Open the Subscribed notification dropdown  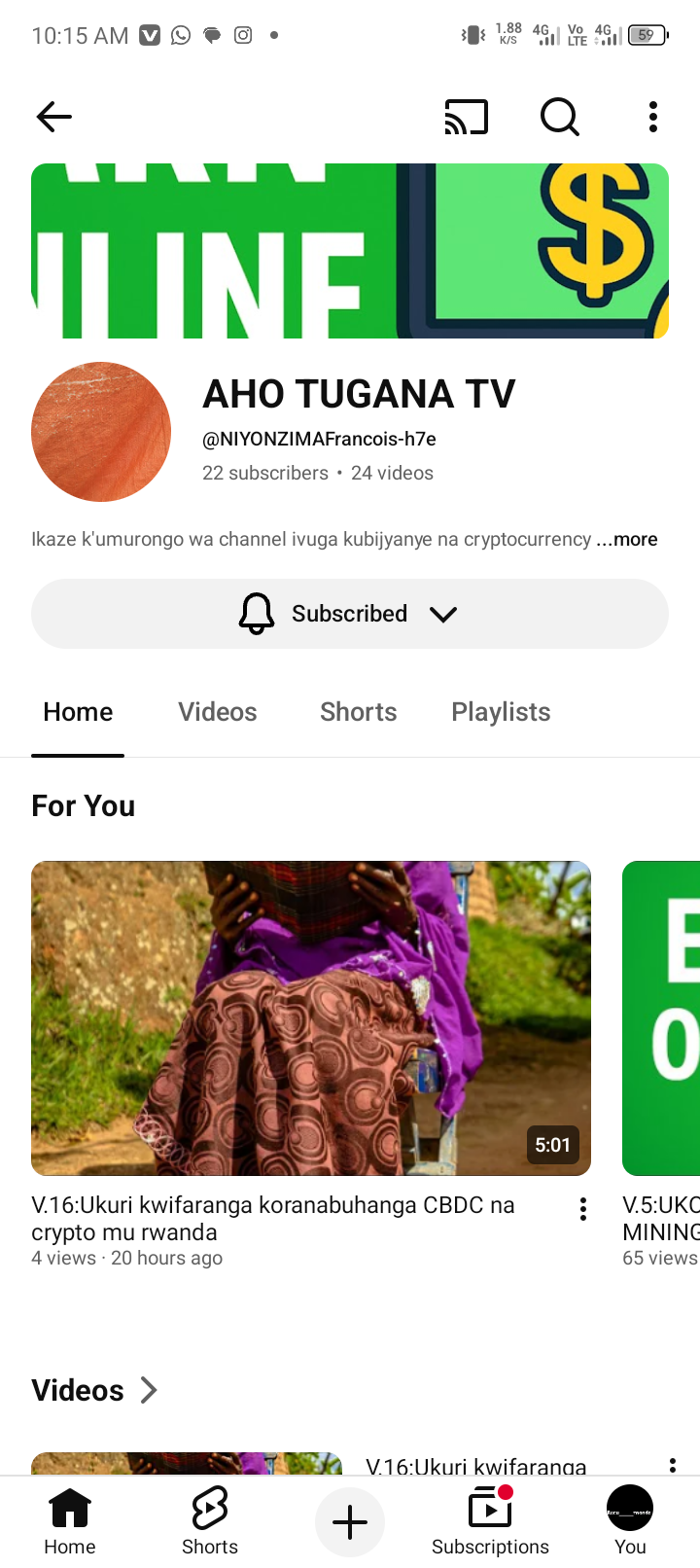point(350,614)
